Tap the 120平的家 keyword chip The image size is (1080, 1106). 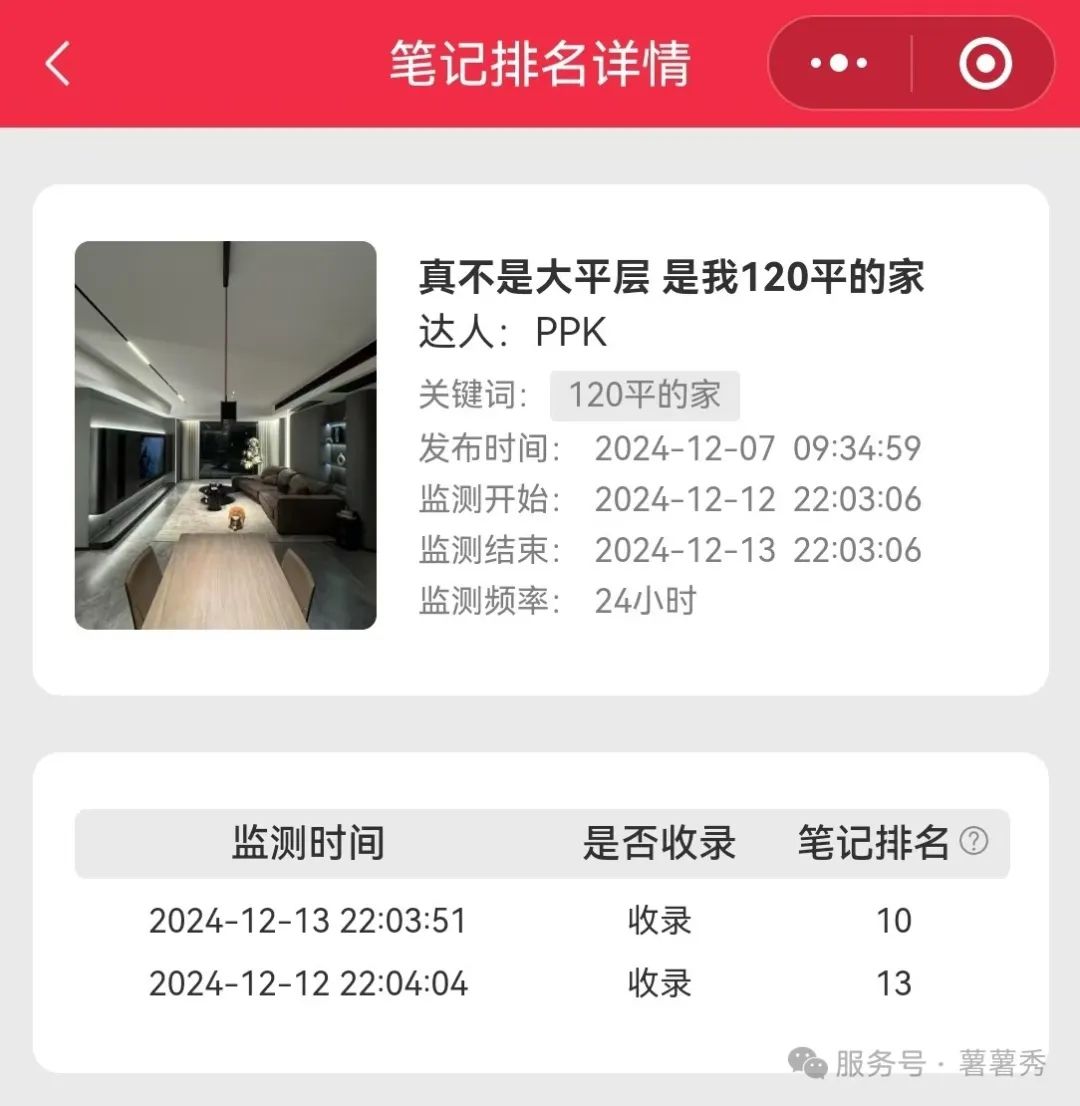(644, 395)
